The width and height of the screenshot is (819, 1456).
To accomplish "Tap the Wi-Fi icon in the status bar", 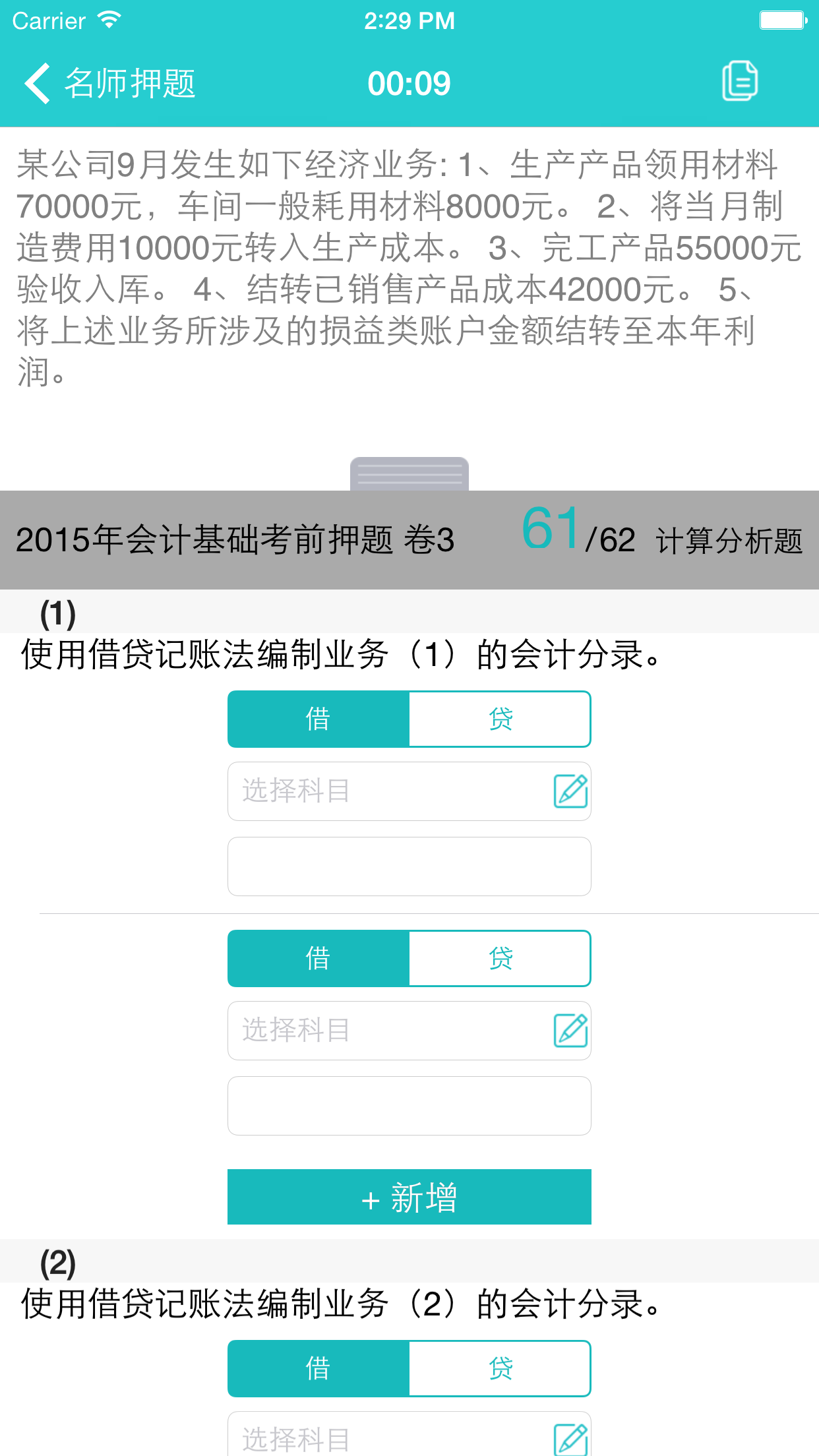I will pos(107,19).
